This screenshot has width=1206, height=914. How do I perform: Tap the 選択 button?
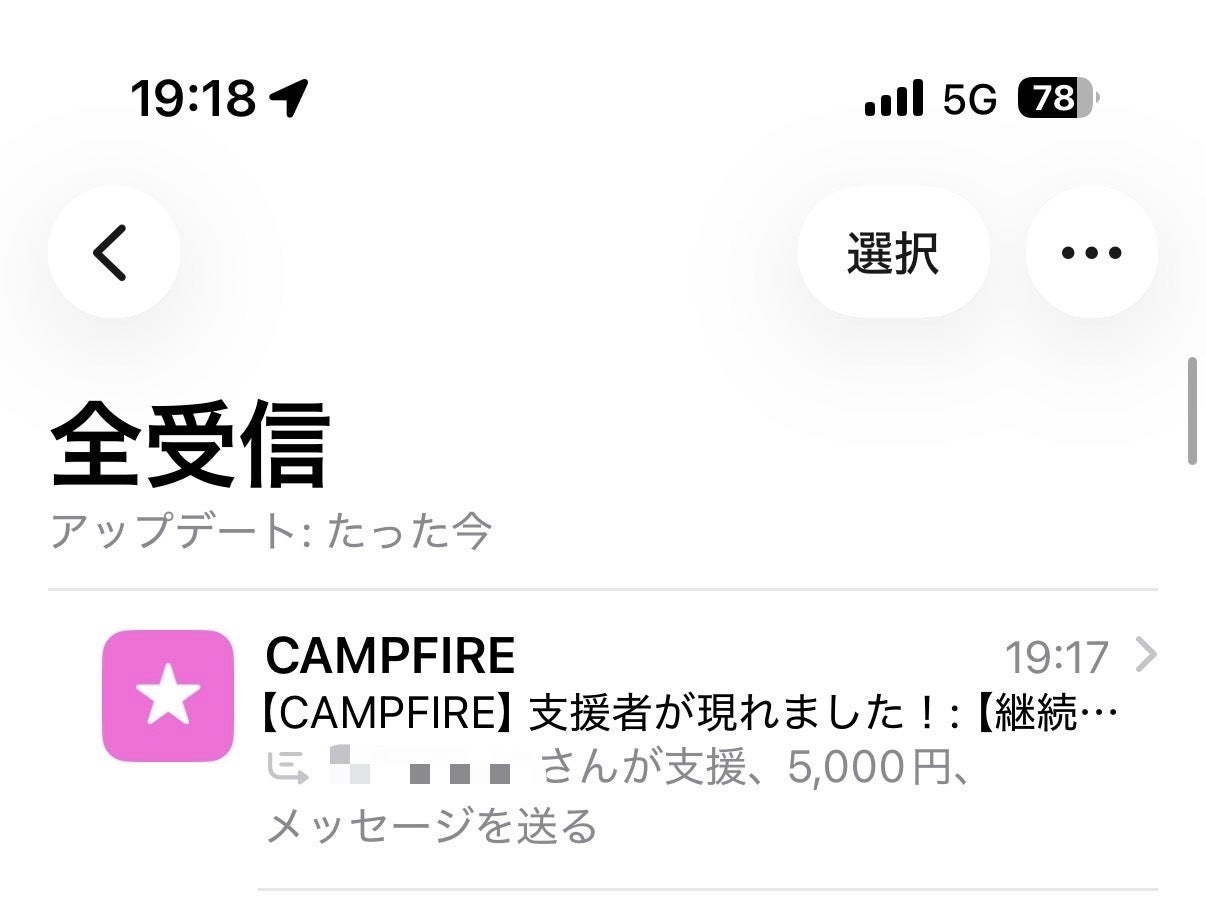[x=892, y=252]
